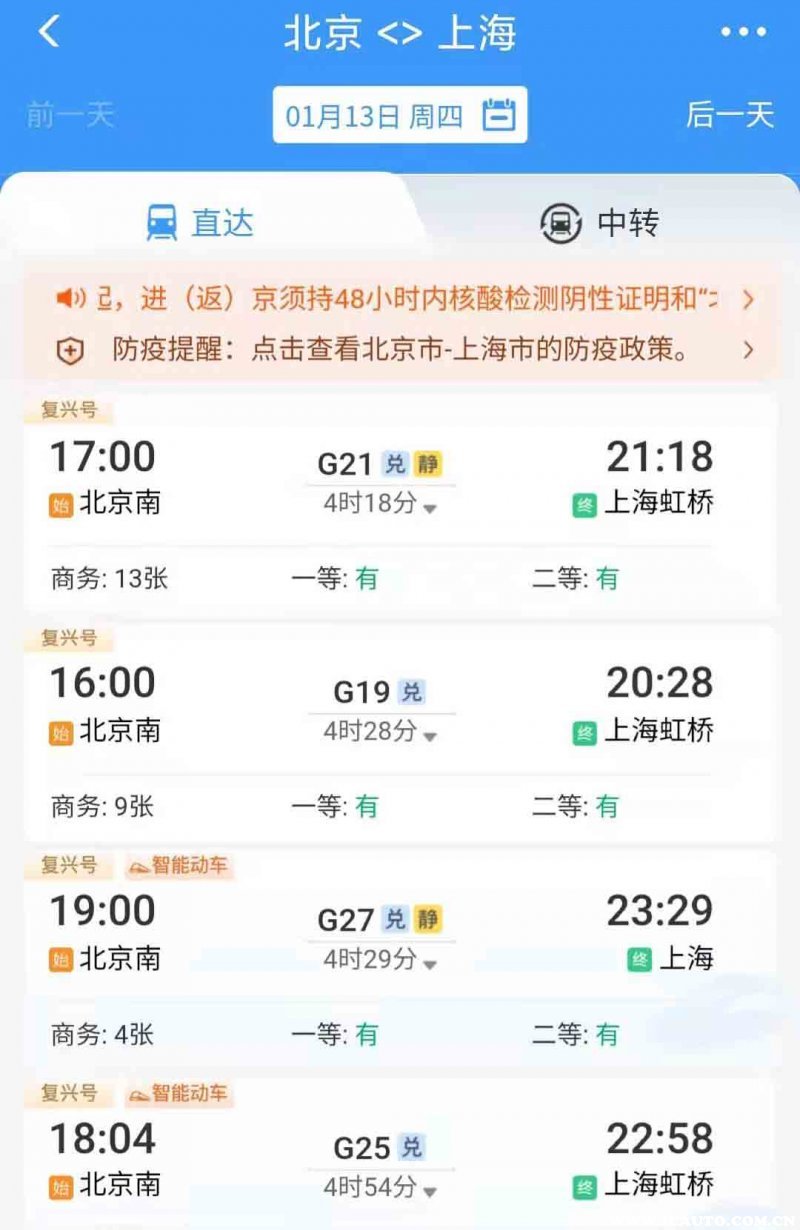Expand G25's 4时54分 stop details
The width and height of the screenshot is (800, 1230).
coord(381,1188)
